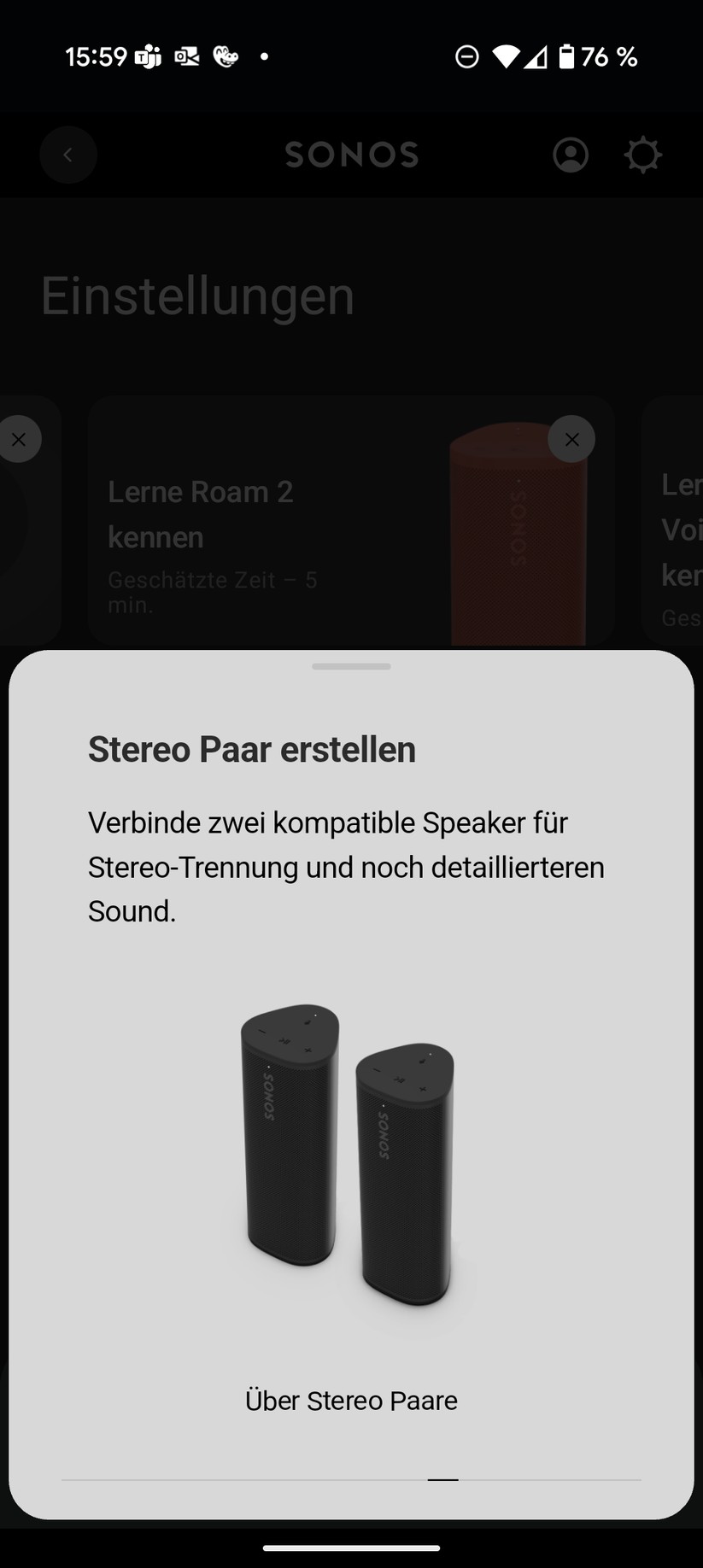Open the account profile icon
The height and width of the screenshot is (1568, 703).
[x=571, y=155]
